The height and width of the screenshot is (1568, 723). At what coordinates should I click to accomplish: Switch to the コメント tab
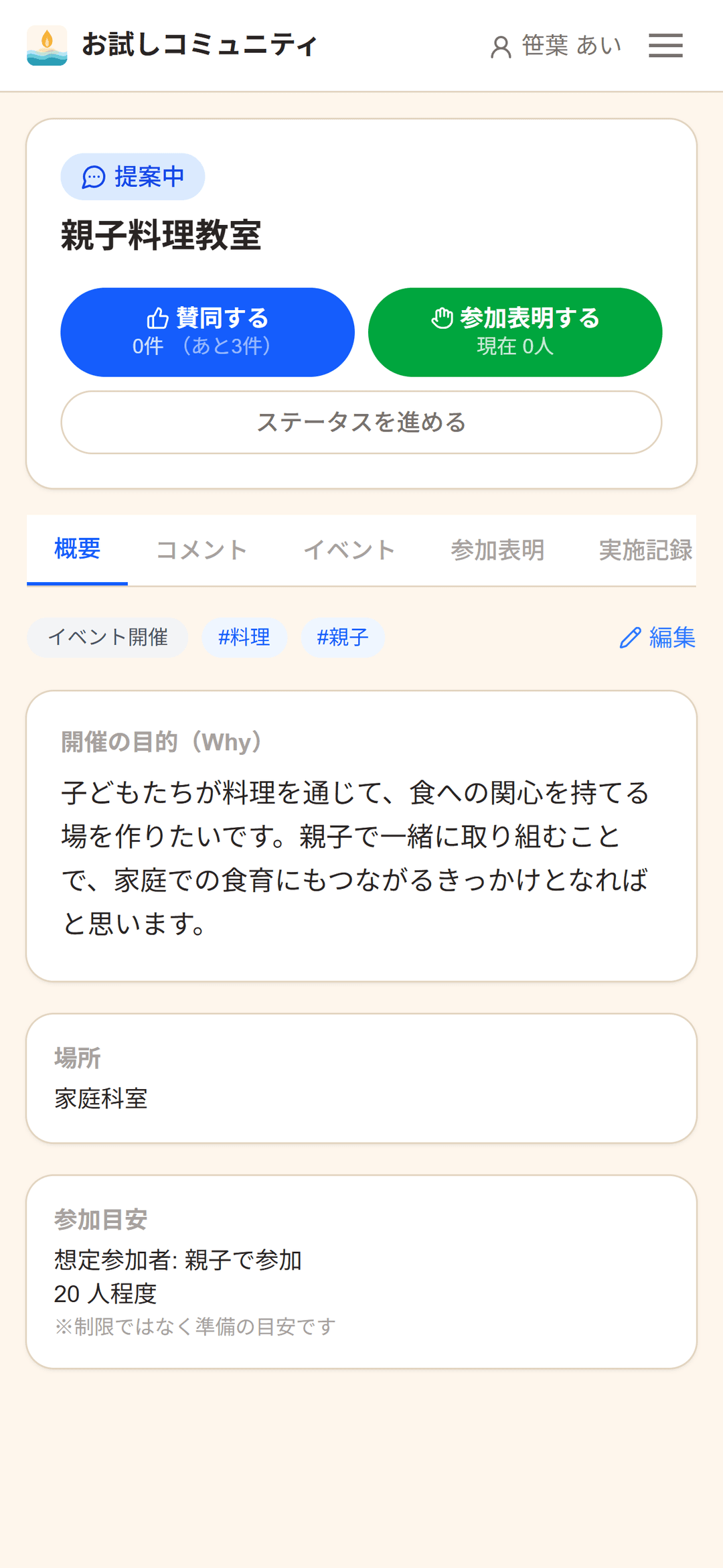click(x=201, y=549)
